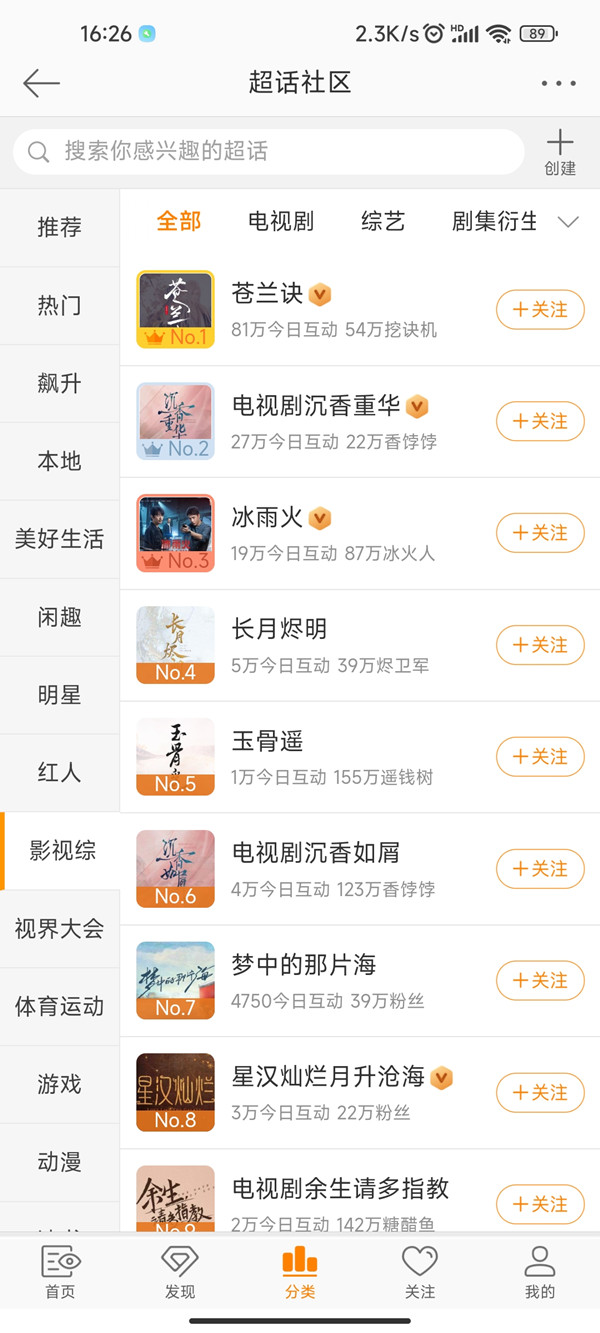Open the three-dot overflow menu
This screenshot has width=600, height=1333.
[558, 83]
